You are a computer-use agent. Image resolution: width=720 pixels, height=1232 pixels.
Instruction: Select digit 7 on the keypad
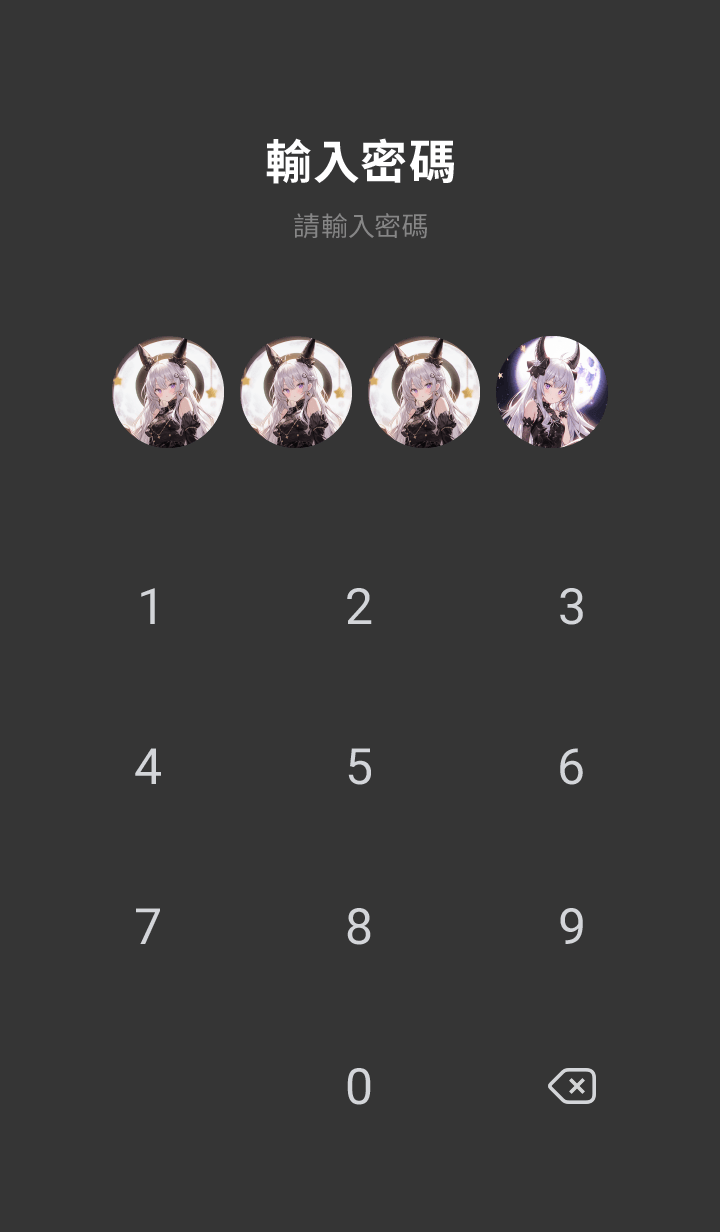point(148,927)
